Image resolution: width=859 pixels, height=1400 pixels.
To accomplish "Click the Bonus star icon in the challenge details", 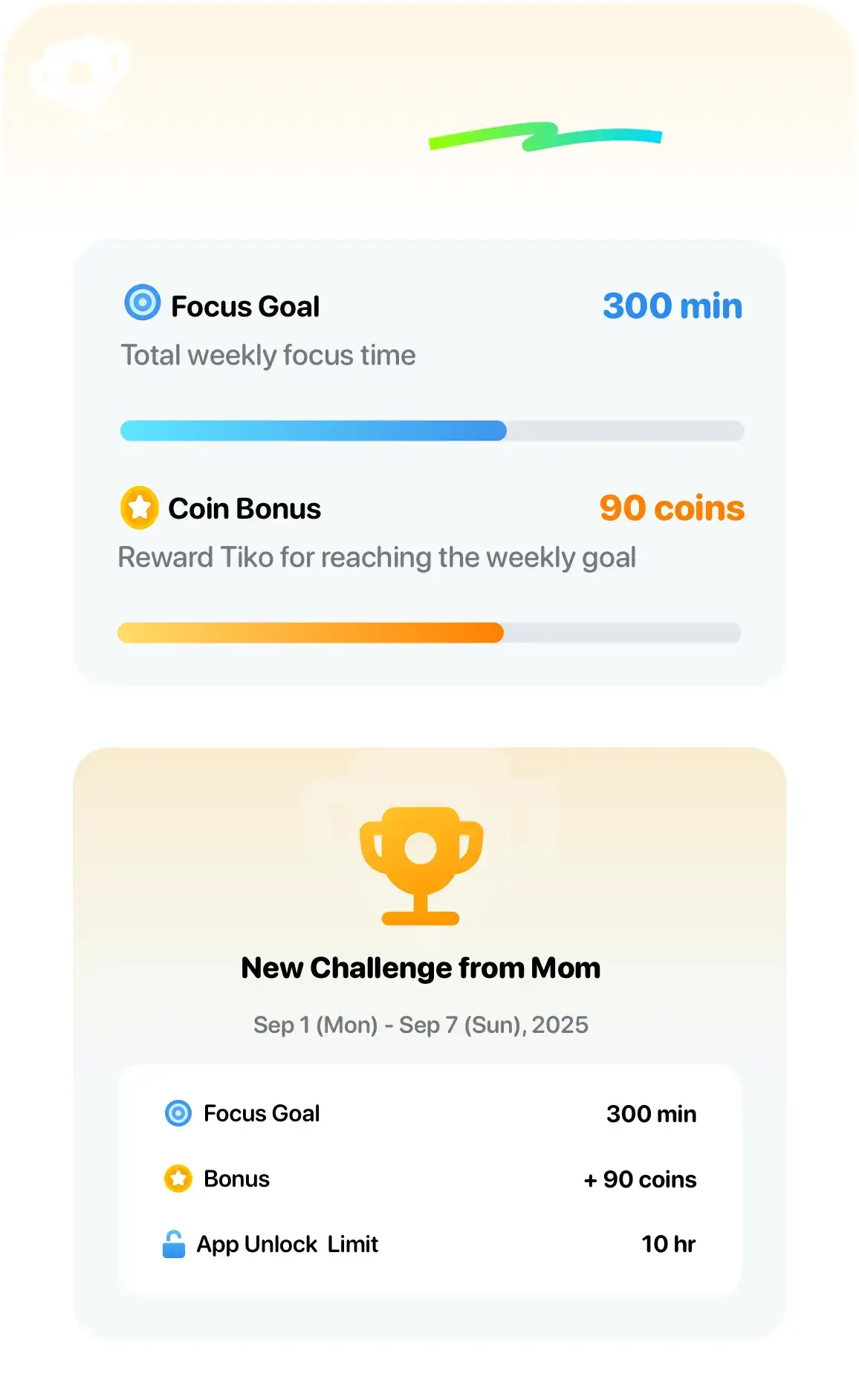I will tap(176, 1179).
